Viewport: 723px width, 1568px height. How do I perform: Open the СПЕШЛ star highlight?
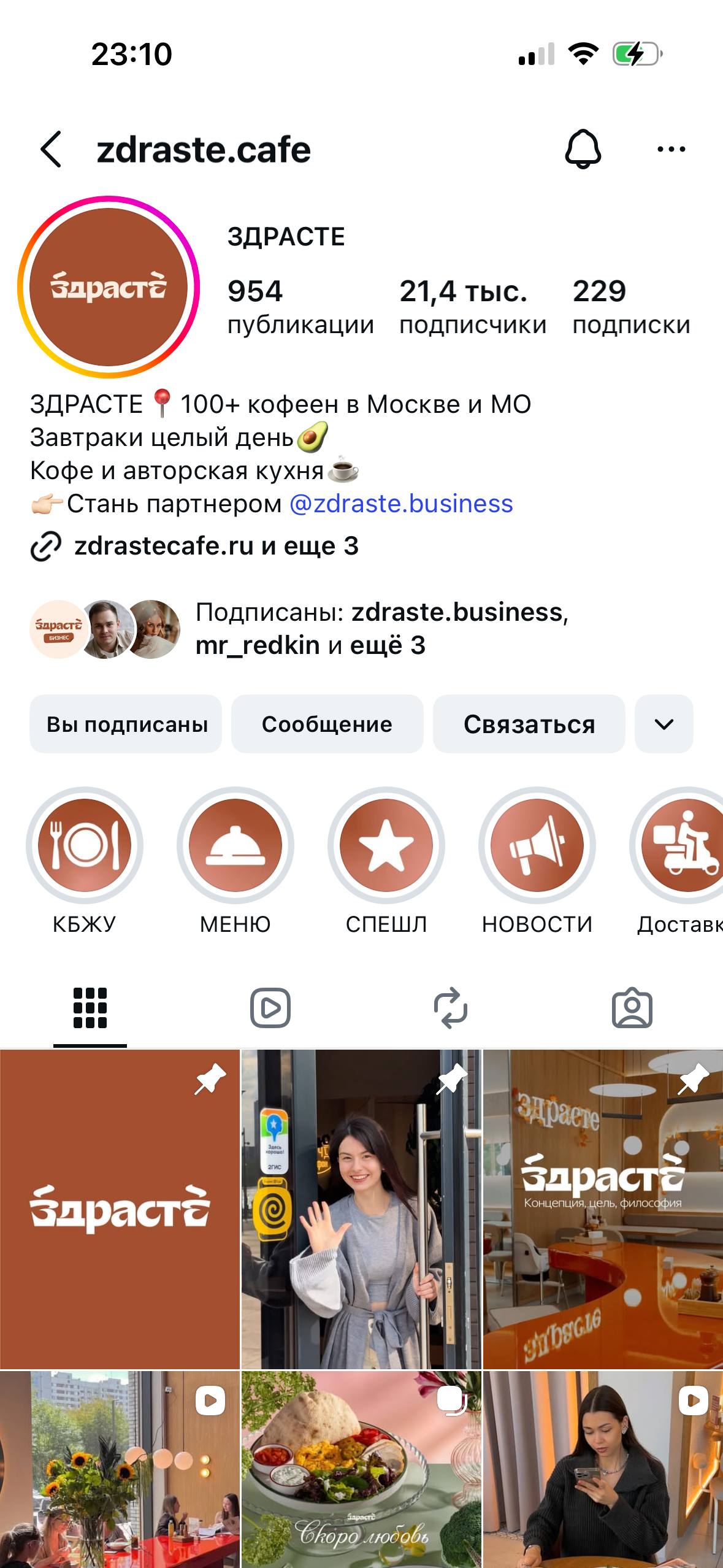[x=384, y=845]
